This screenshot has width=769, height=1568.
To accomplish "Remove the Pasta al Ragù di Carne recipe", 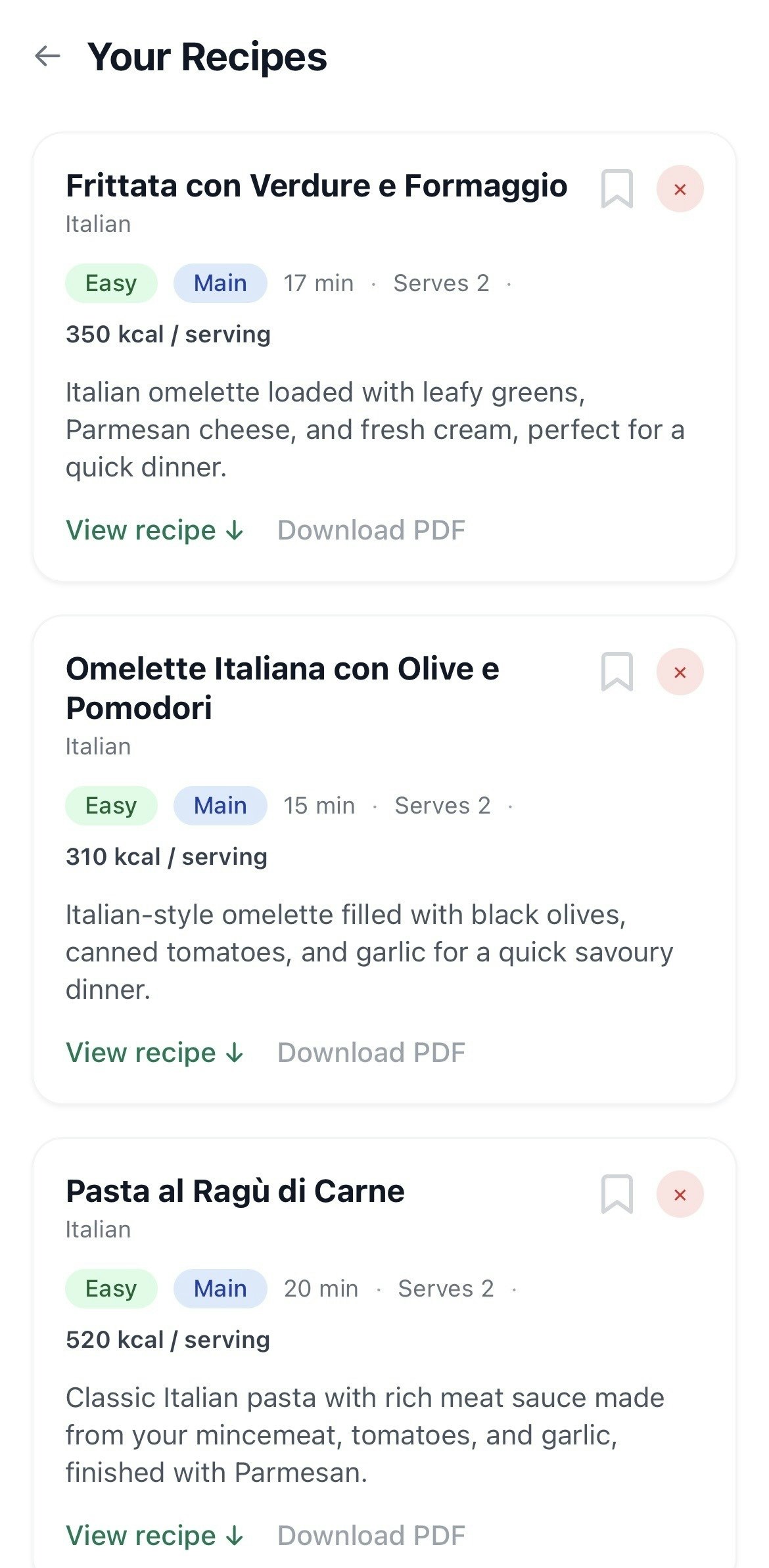I will [x=680, y=1194].
